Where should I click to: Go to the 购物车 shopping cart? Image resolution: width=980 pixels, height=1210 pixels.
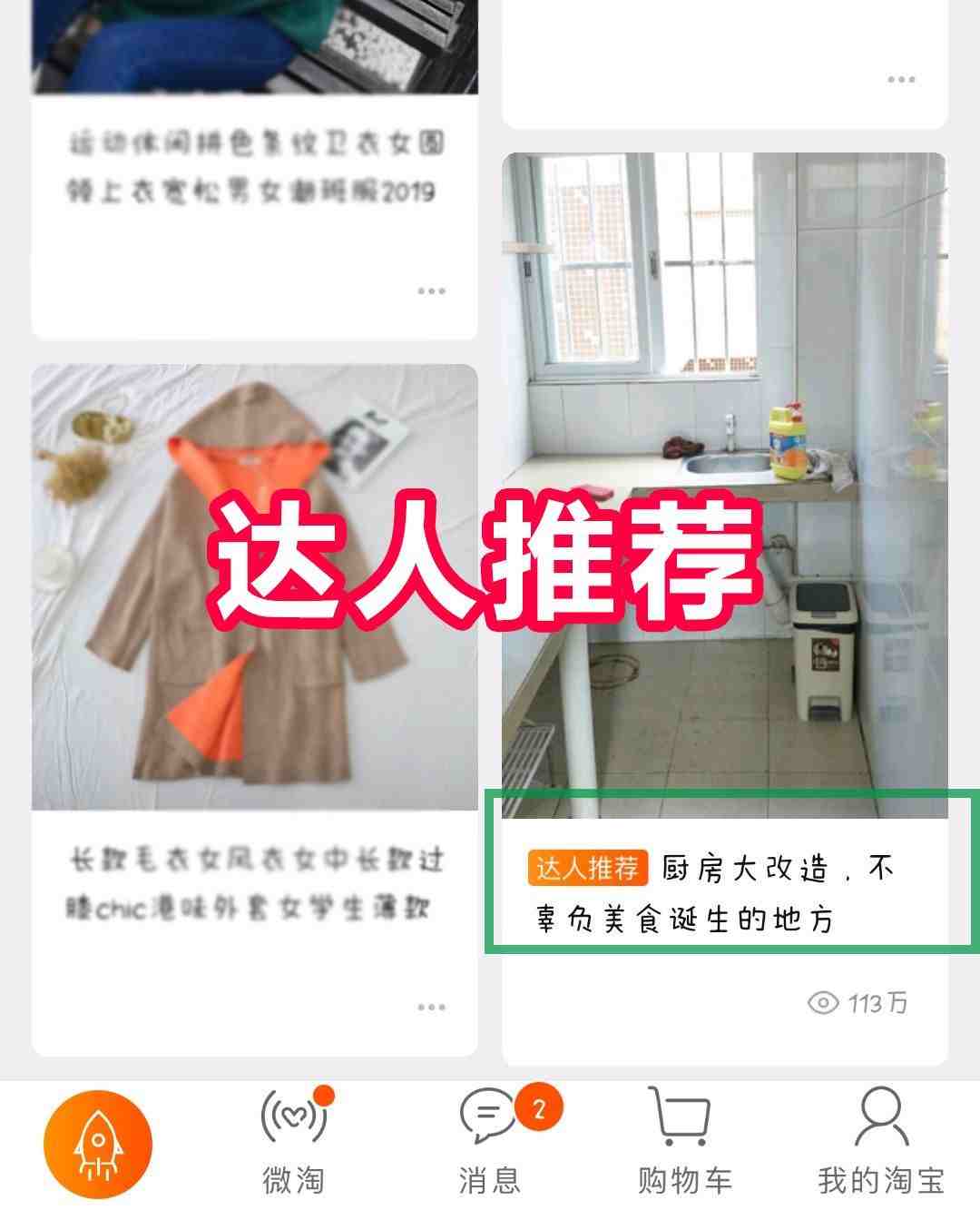click(684, 1144)
